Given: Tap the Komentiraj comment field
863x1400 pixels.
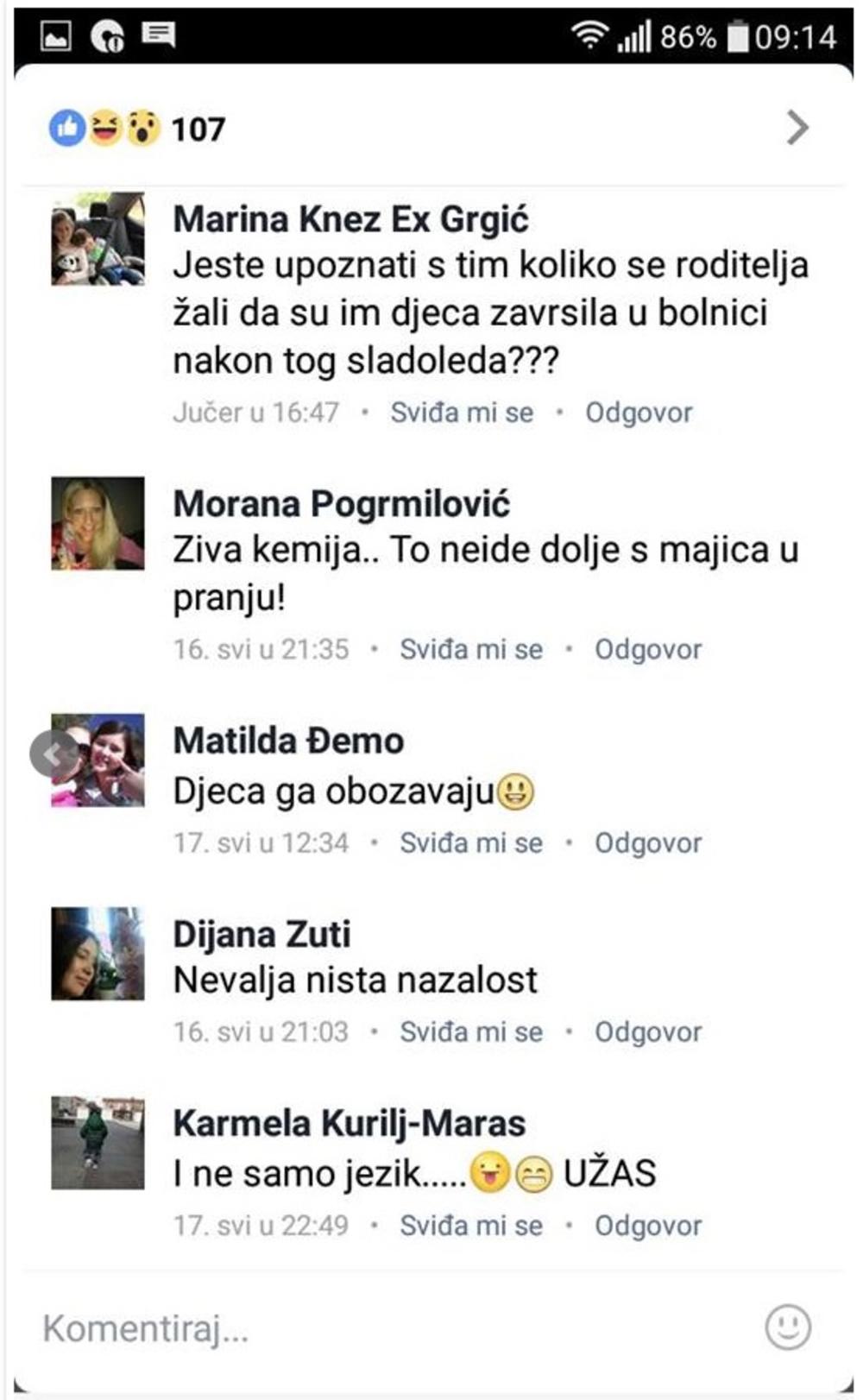Looking at the screenshot, I should point(345,1328).
